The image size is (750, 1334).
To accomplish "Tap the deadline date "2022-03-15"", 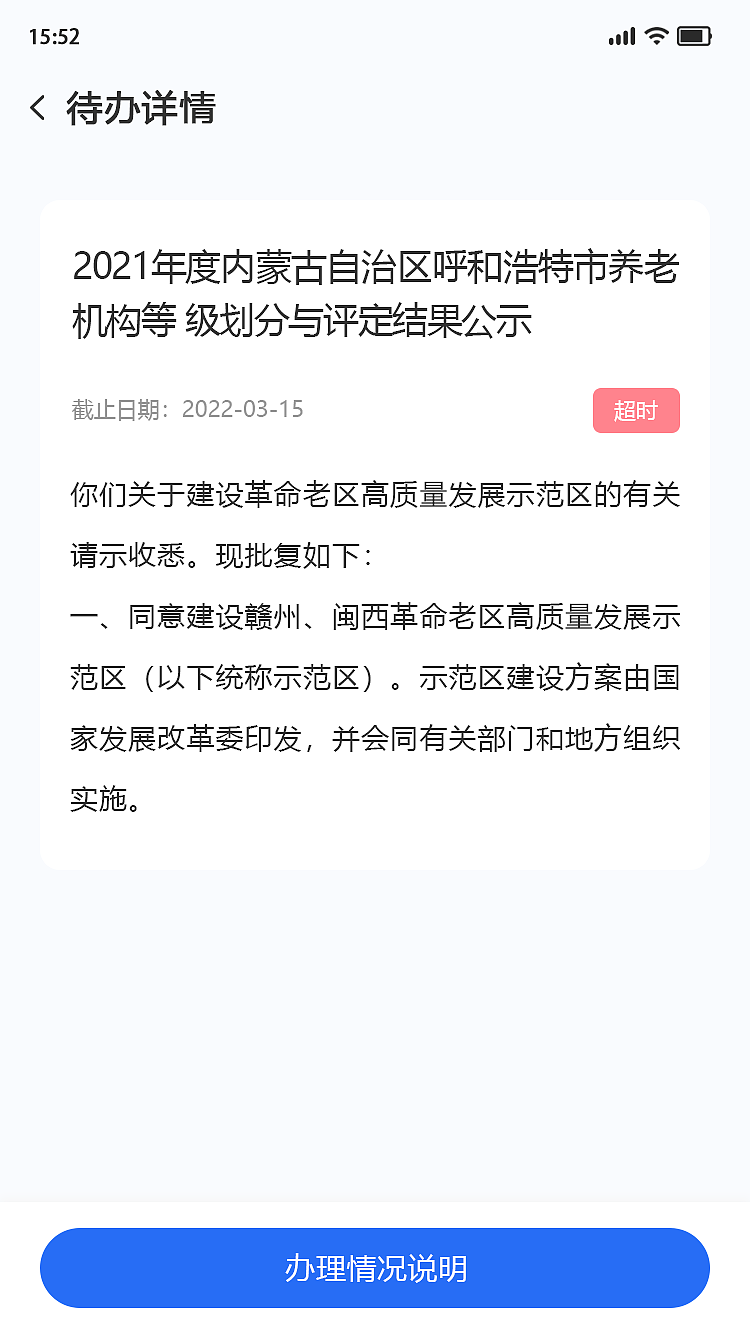I will tap(245, 409).
